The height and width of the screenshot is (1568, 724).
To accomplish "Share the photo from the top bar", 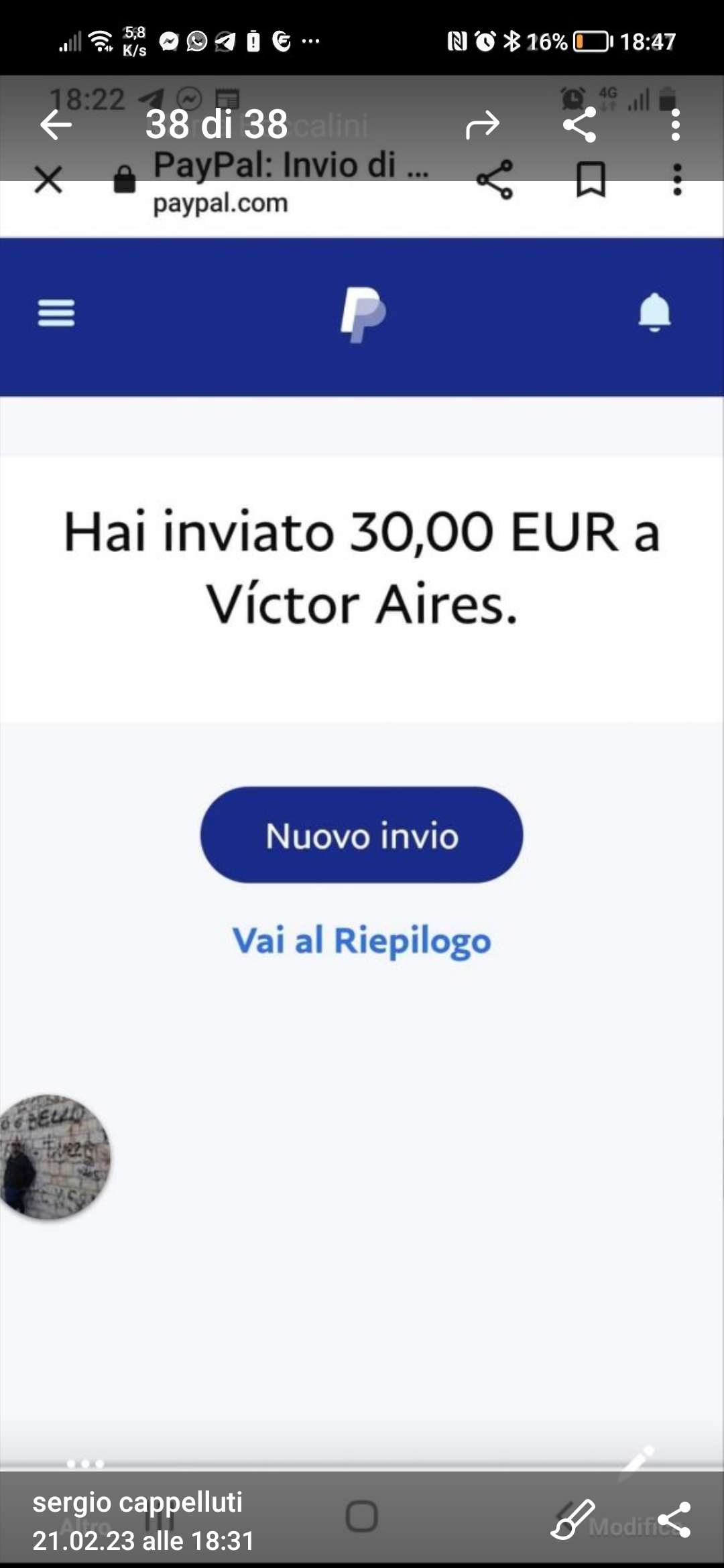I will coord(580,125).
